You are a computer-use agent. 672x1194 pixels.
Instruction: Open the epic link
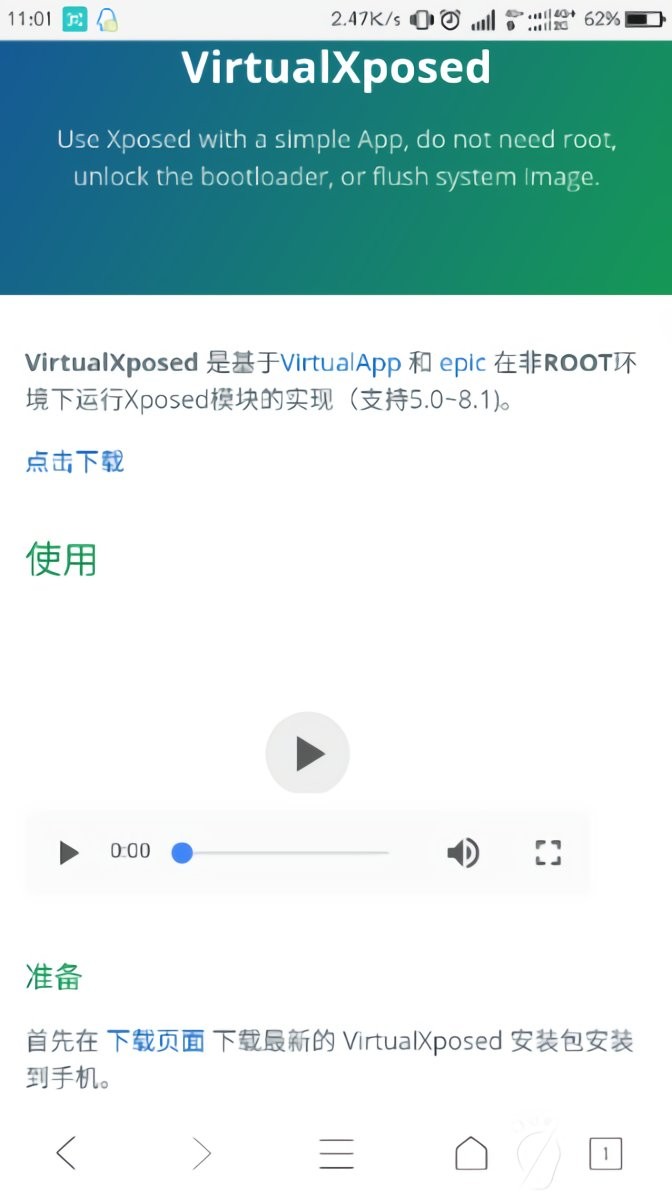click(462, 362)
